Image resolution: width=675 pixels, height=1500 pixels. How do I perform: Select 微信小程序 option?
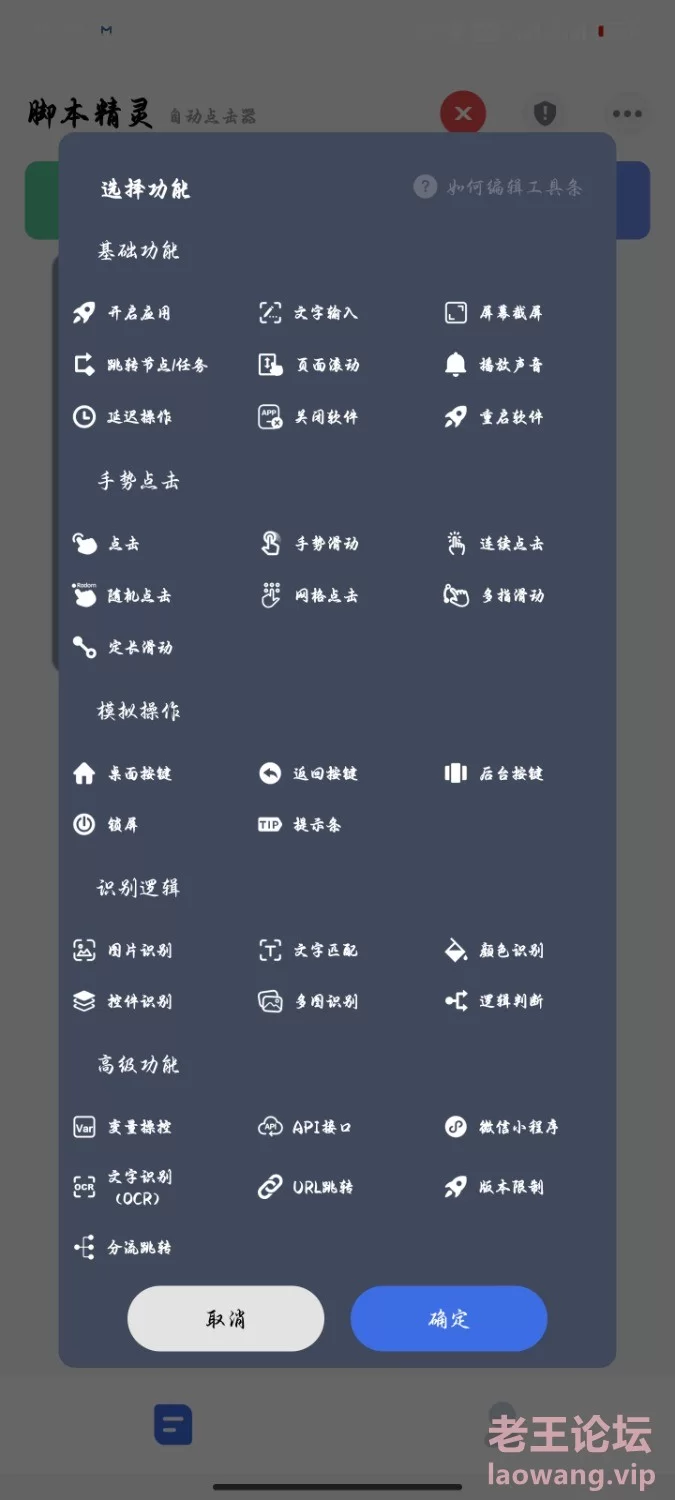(502, 1127)
